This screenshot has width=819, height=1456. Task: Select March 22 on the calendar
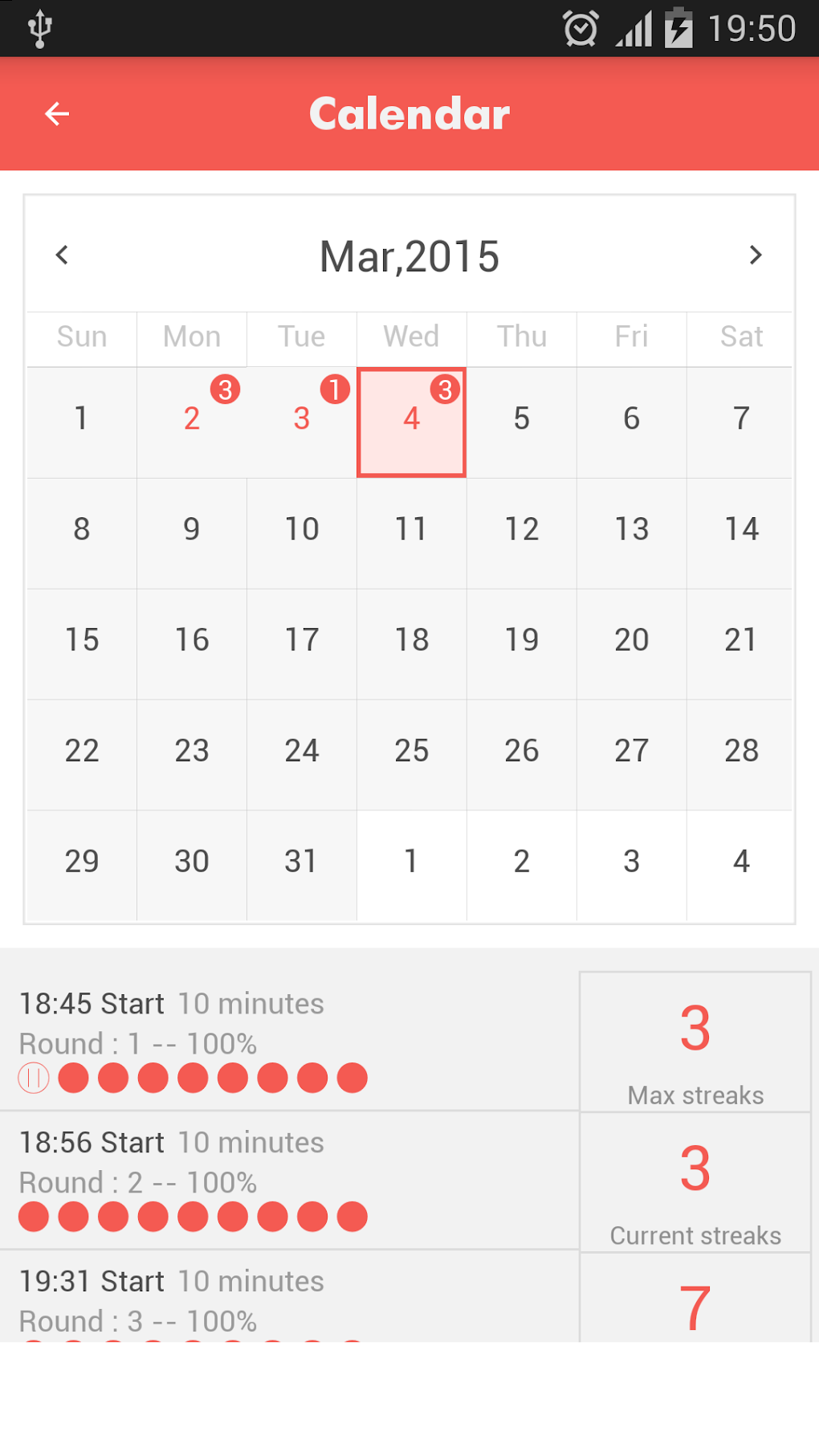82,756
